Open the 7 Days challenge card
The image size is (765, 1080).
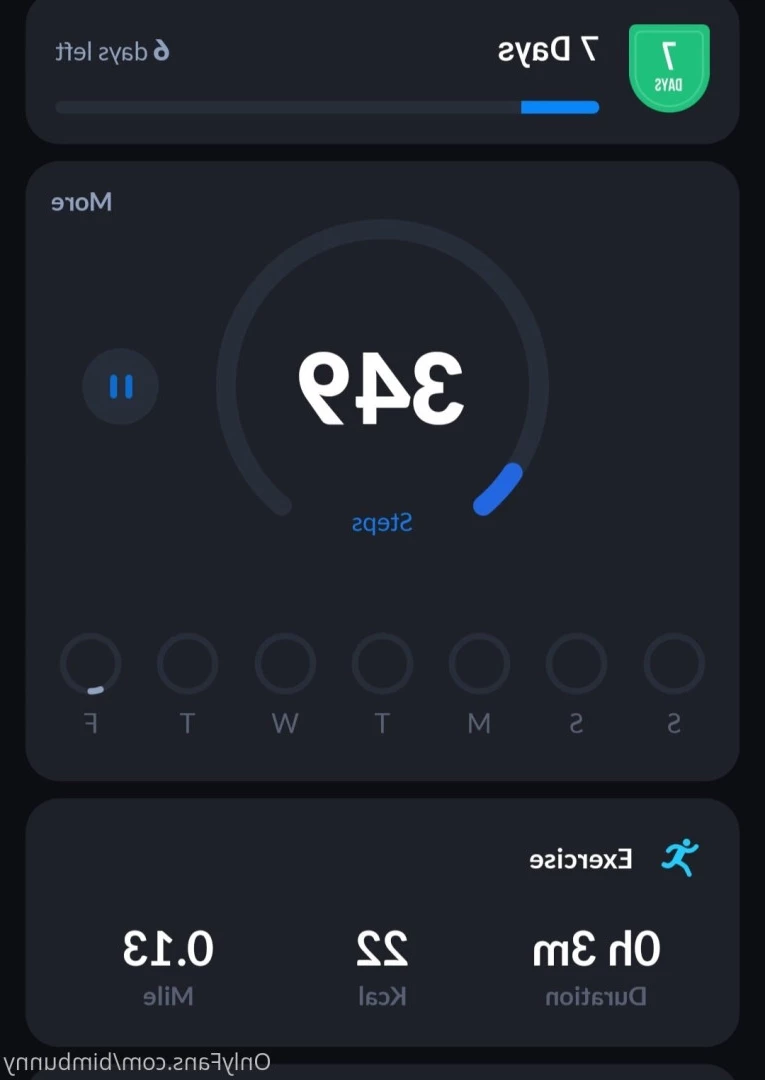click(382, 70)
